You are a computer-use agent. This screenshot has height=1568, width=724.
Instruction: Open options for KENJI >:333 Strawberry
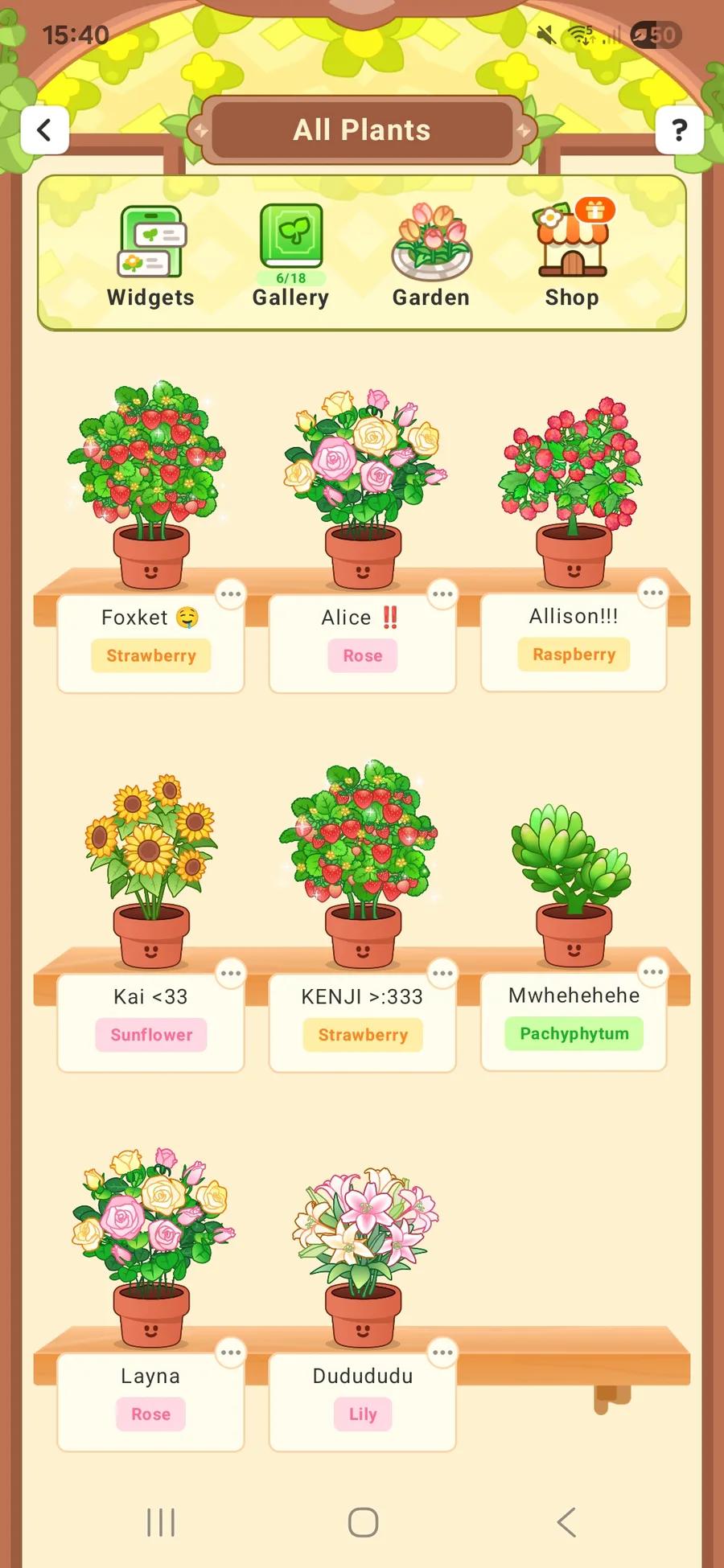[x=442, y=974]
